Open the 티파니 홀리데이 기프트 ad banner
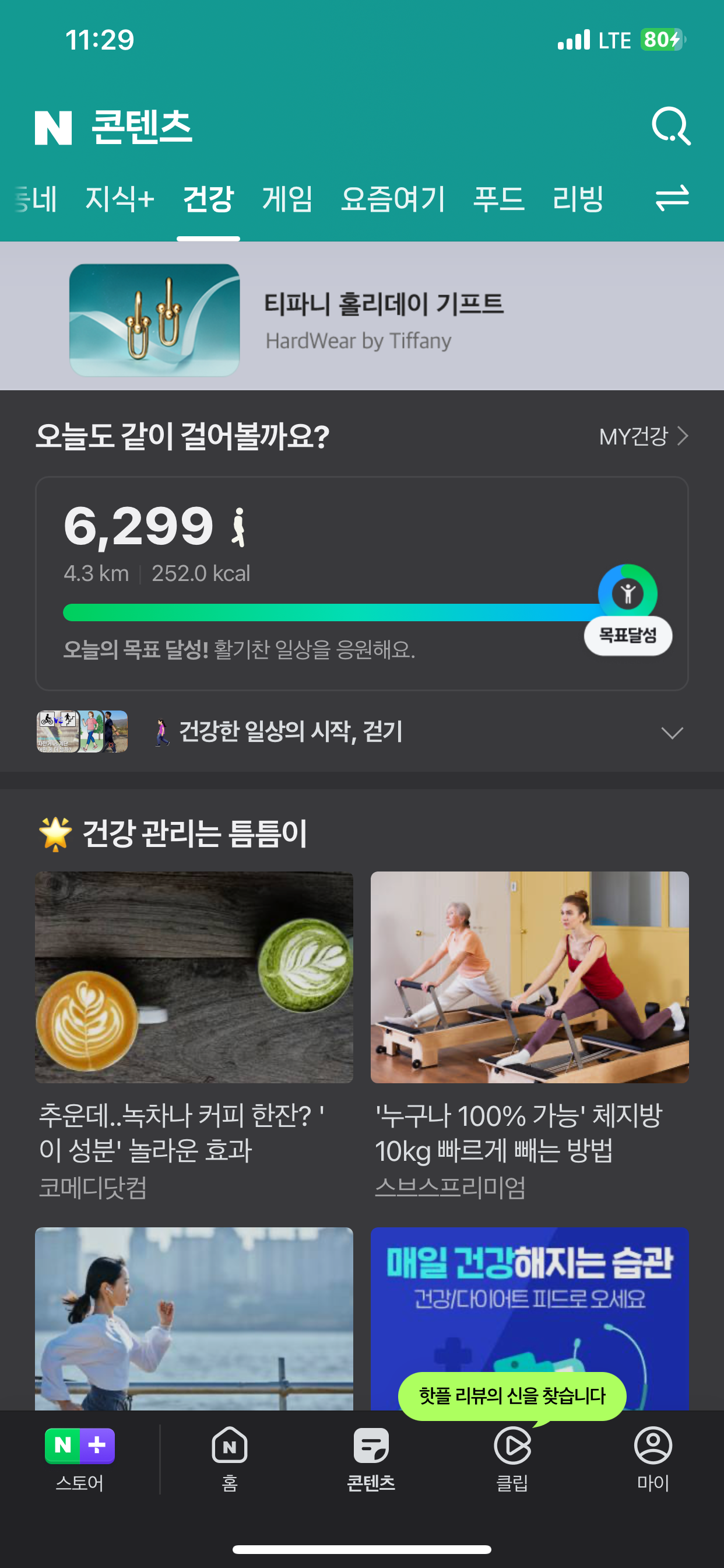The width and height of the screenshot is (724, 1568). 362,319
